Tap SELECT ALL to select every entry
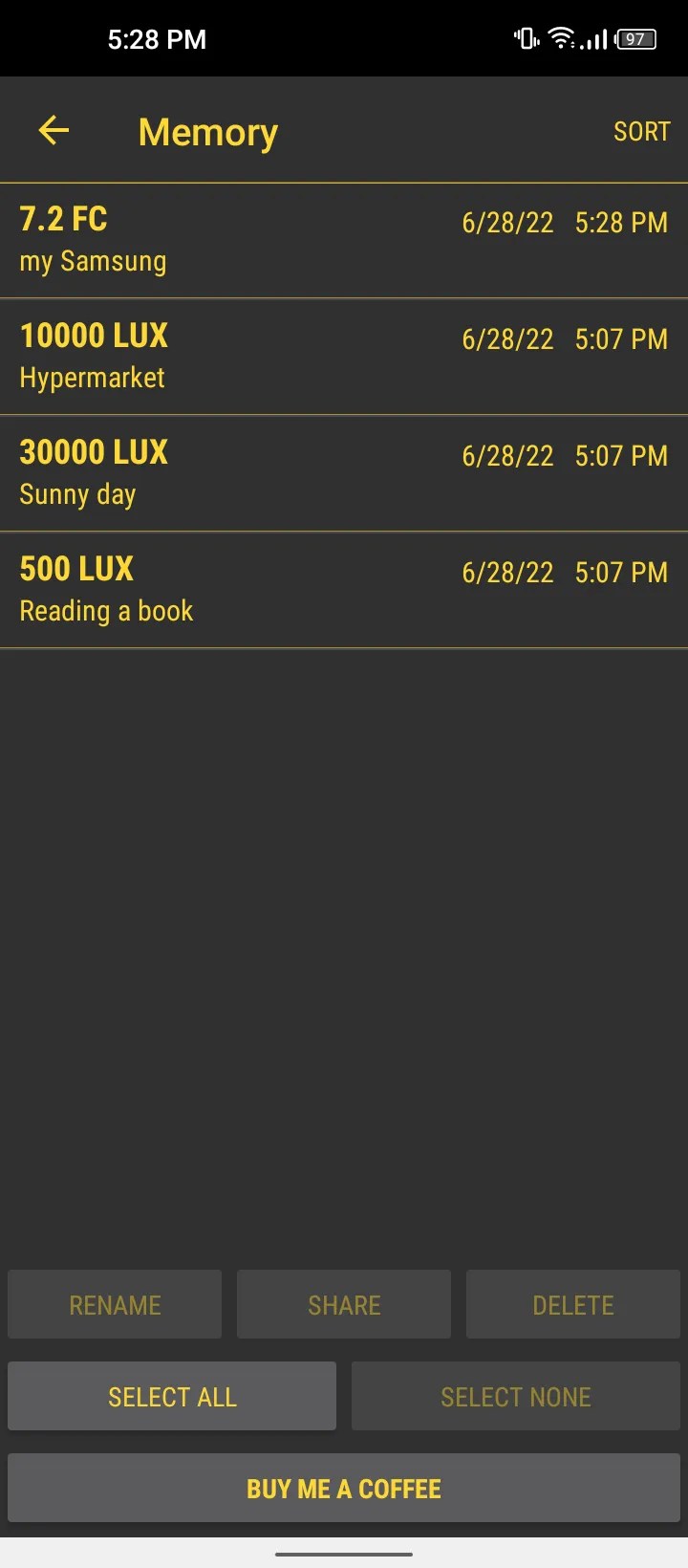 172,1397
